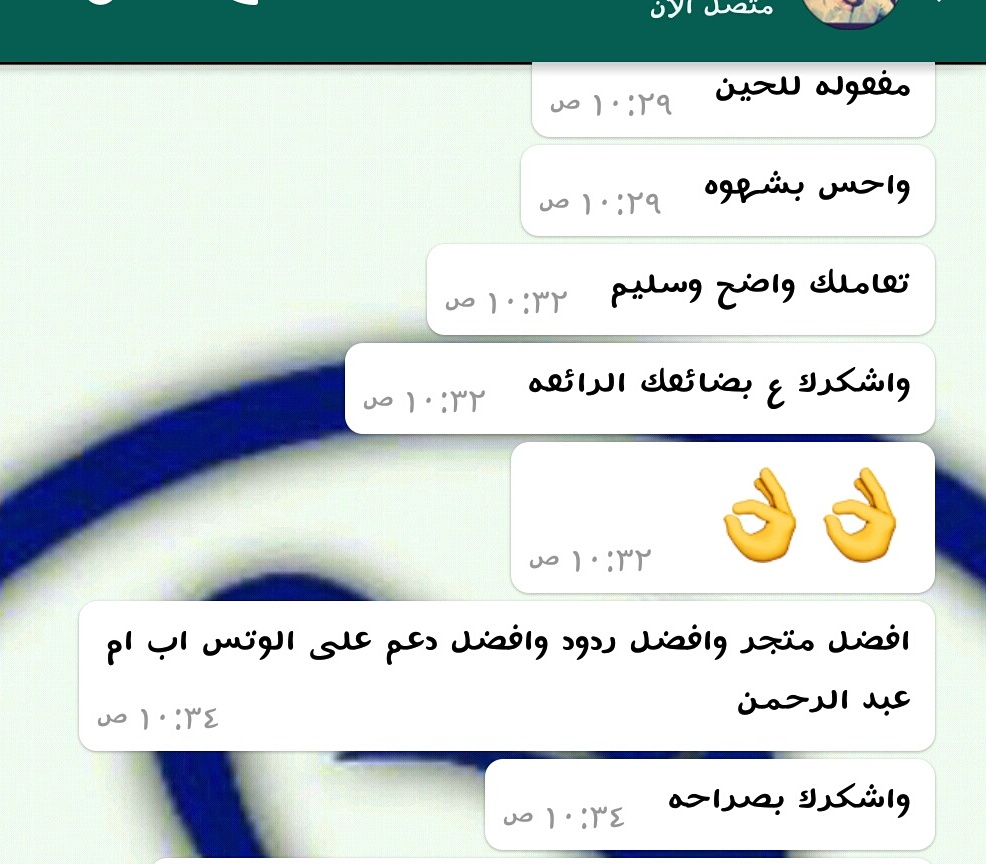The width and height of the screenshot is (986, 864).
Task: Open contact info via the متصل الآن header
Action: click(711, 9)
